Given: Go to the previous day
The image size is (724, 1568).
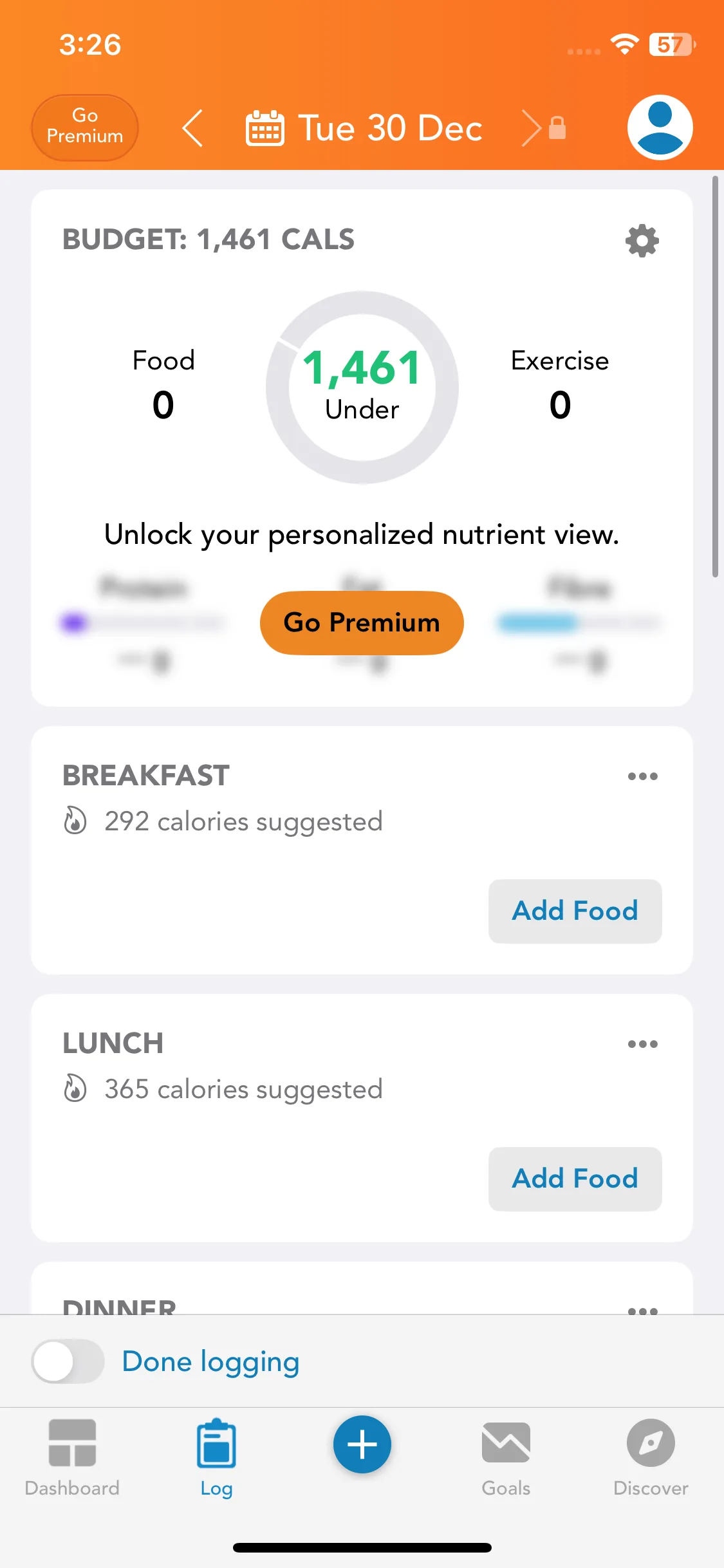Looking at the screenshot, I should (x=192, y=127).
